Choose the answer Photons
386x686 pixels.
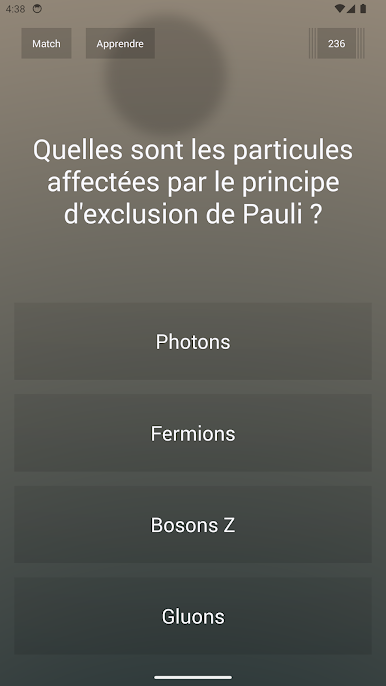(193, 341)
